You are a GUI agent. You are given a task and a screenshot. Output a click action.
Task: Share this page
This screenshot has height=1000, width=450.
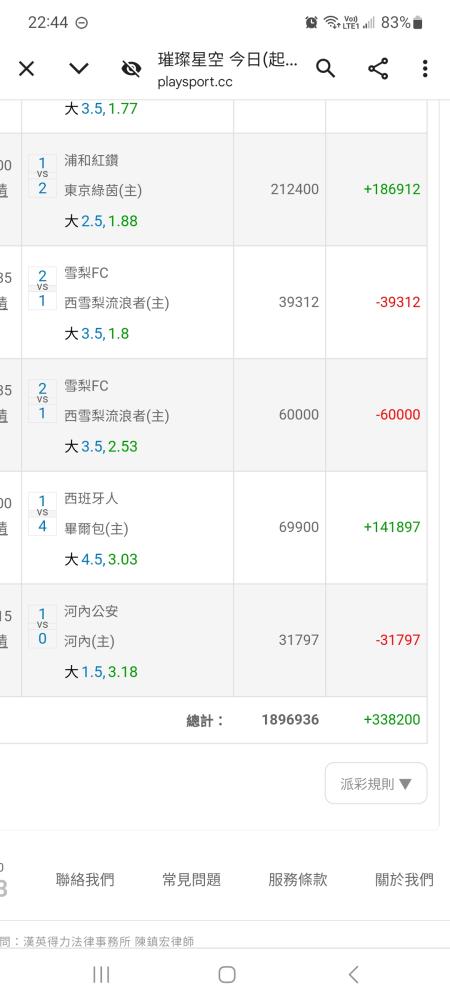click(378, 69)
